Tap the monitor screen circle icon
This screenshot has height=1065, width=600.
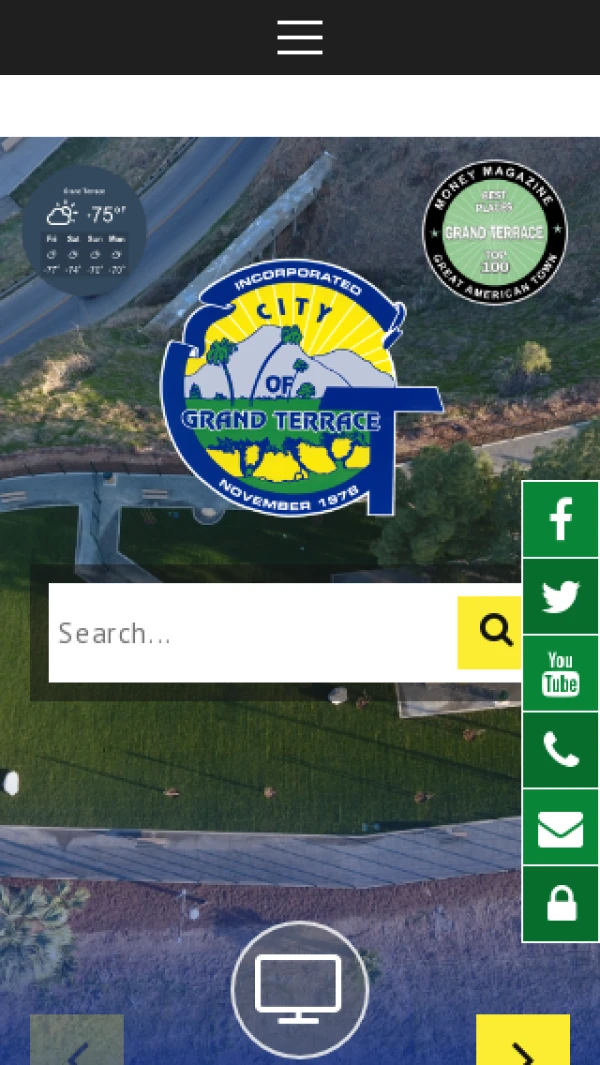[300, 989]
